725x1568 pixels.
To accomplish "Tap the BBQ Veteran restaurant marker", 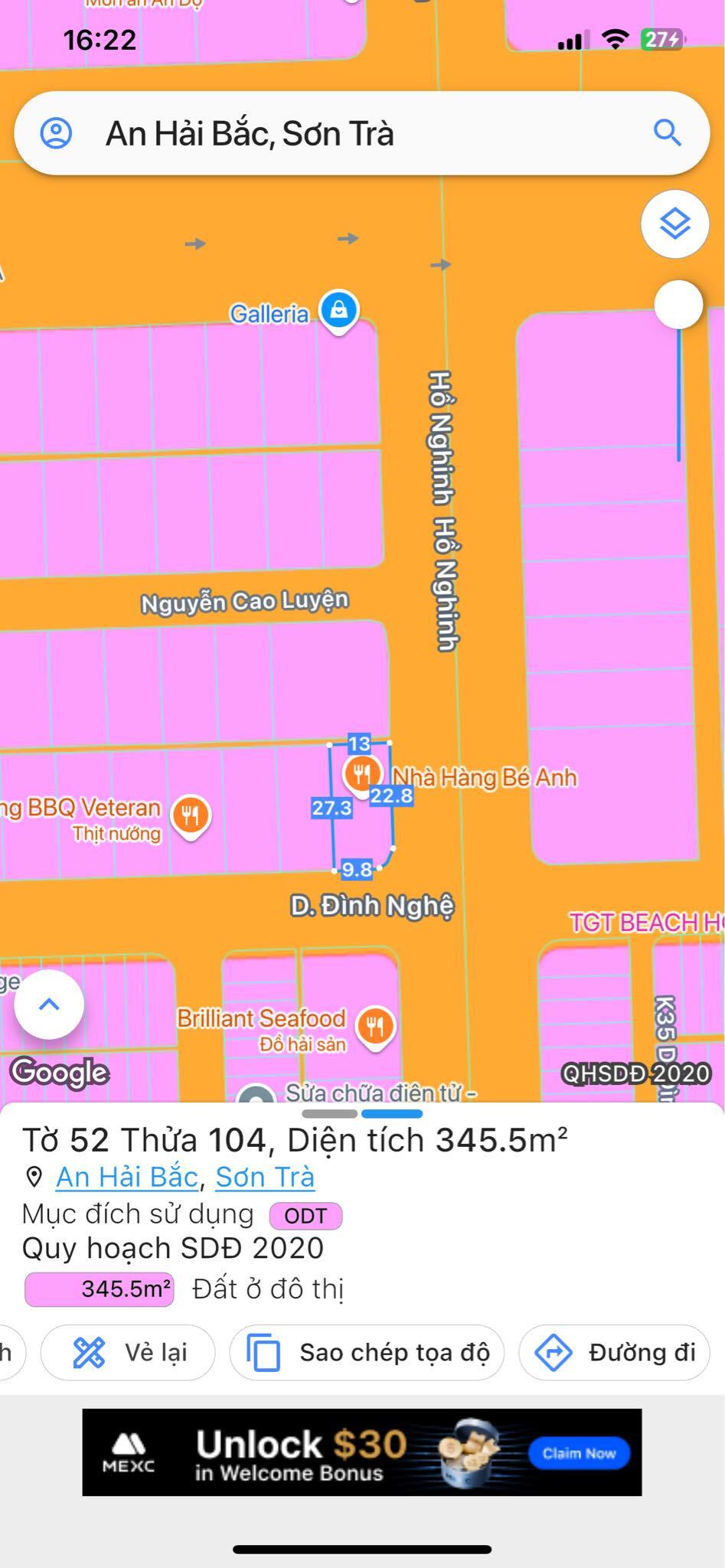I will point(191,817).
